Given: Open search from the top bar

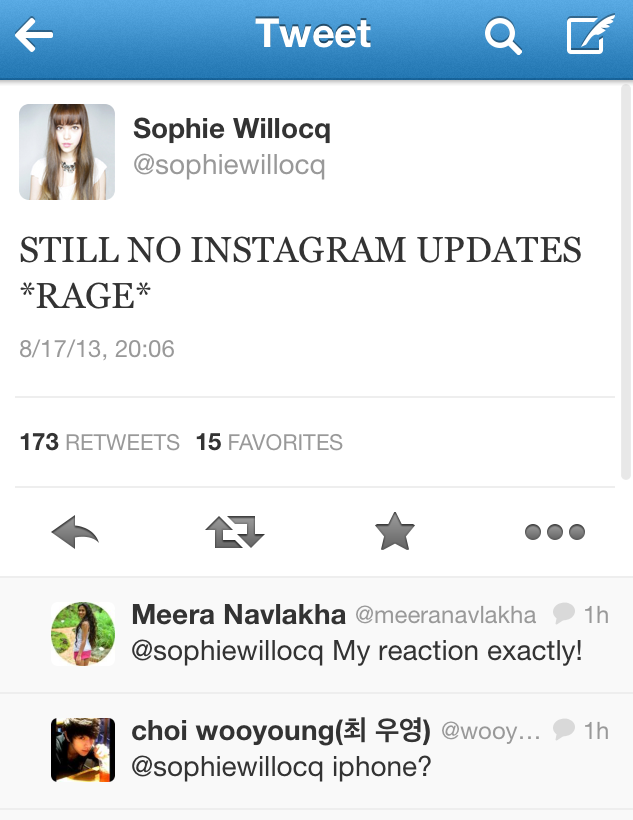Looking at the screenshot, I should tap(502, 37).
